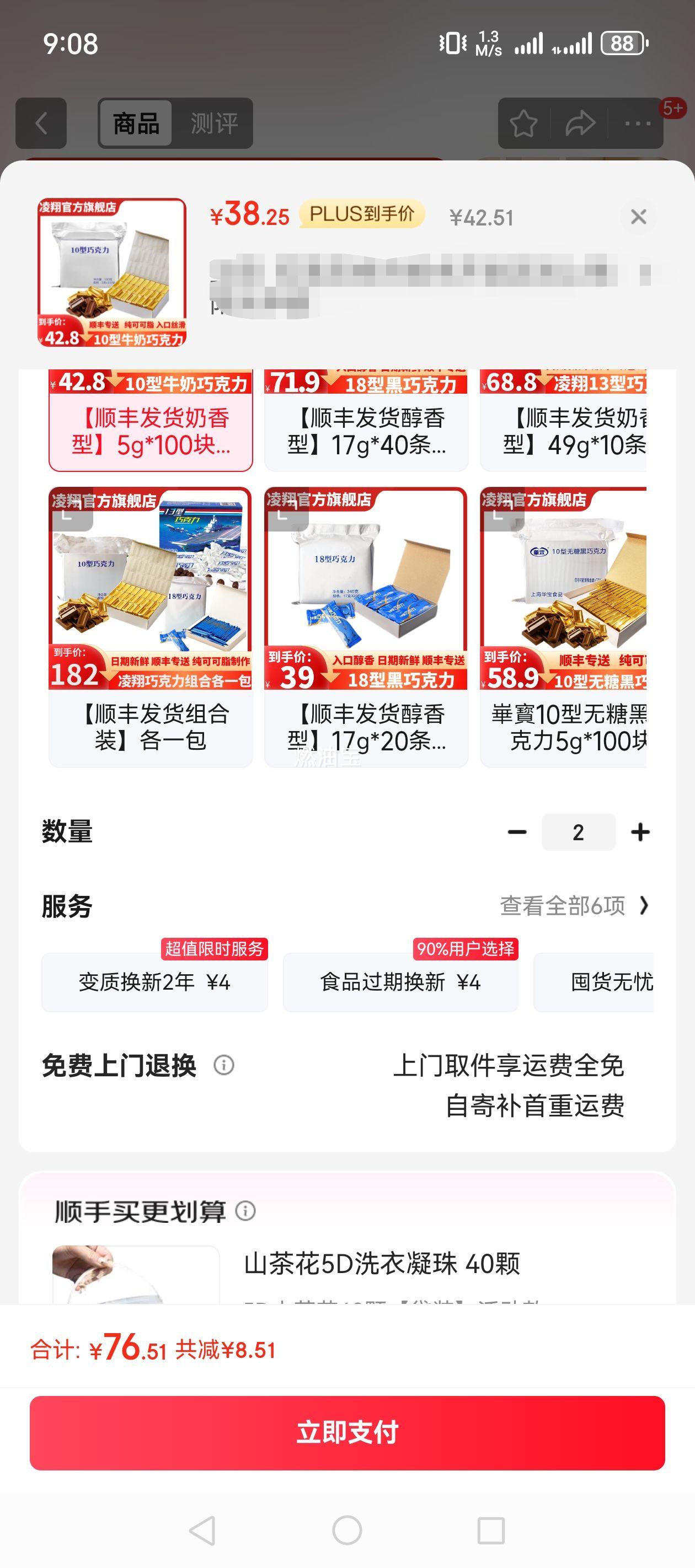Choose the 17g*20条 dark chocolate option
The height and width of the screenshot is (1568, 695).
366,627
